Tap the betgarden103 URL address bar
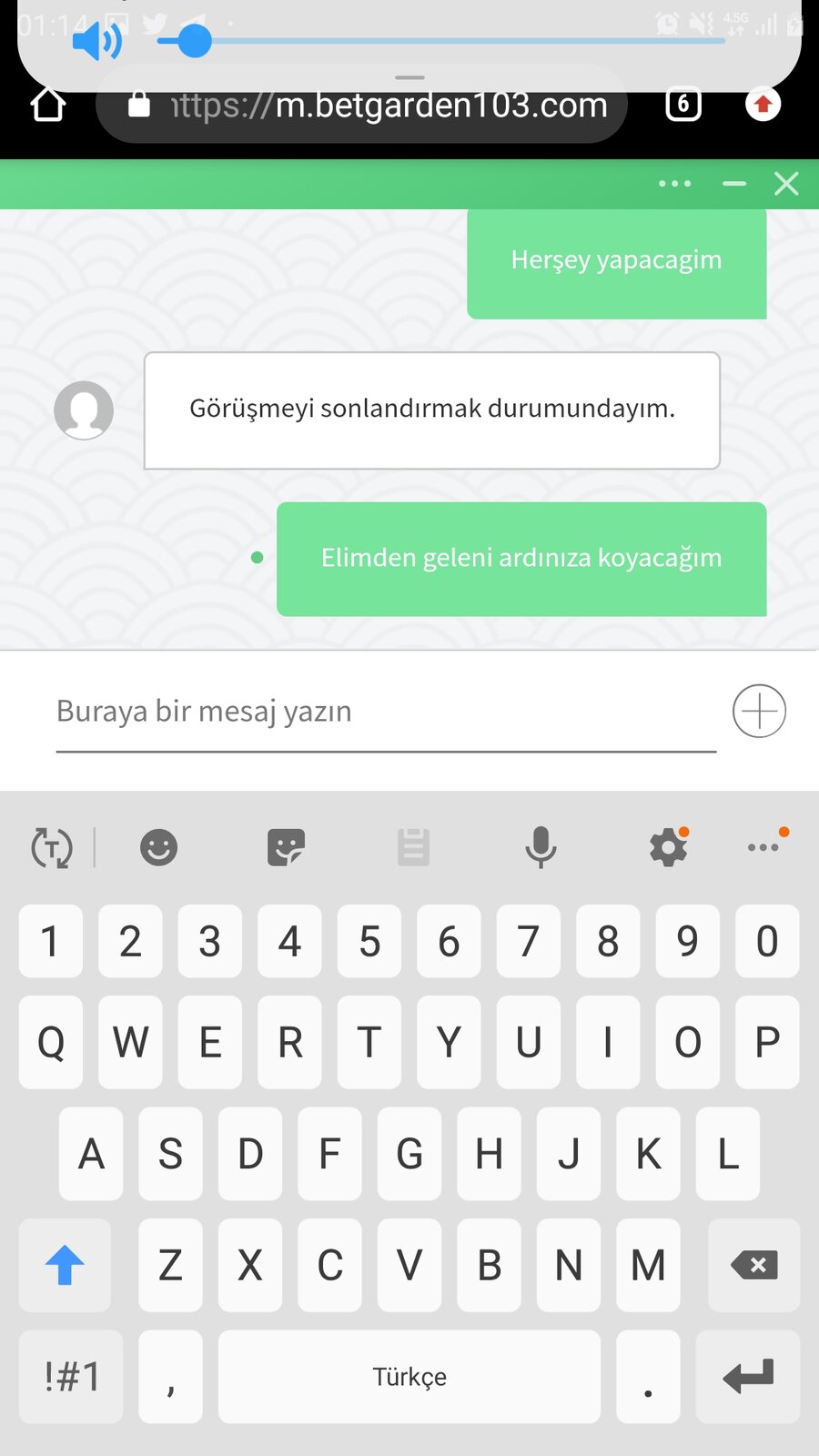Screen dimensions: 819x1456 pyautogui.click(x=361, y=106)
